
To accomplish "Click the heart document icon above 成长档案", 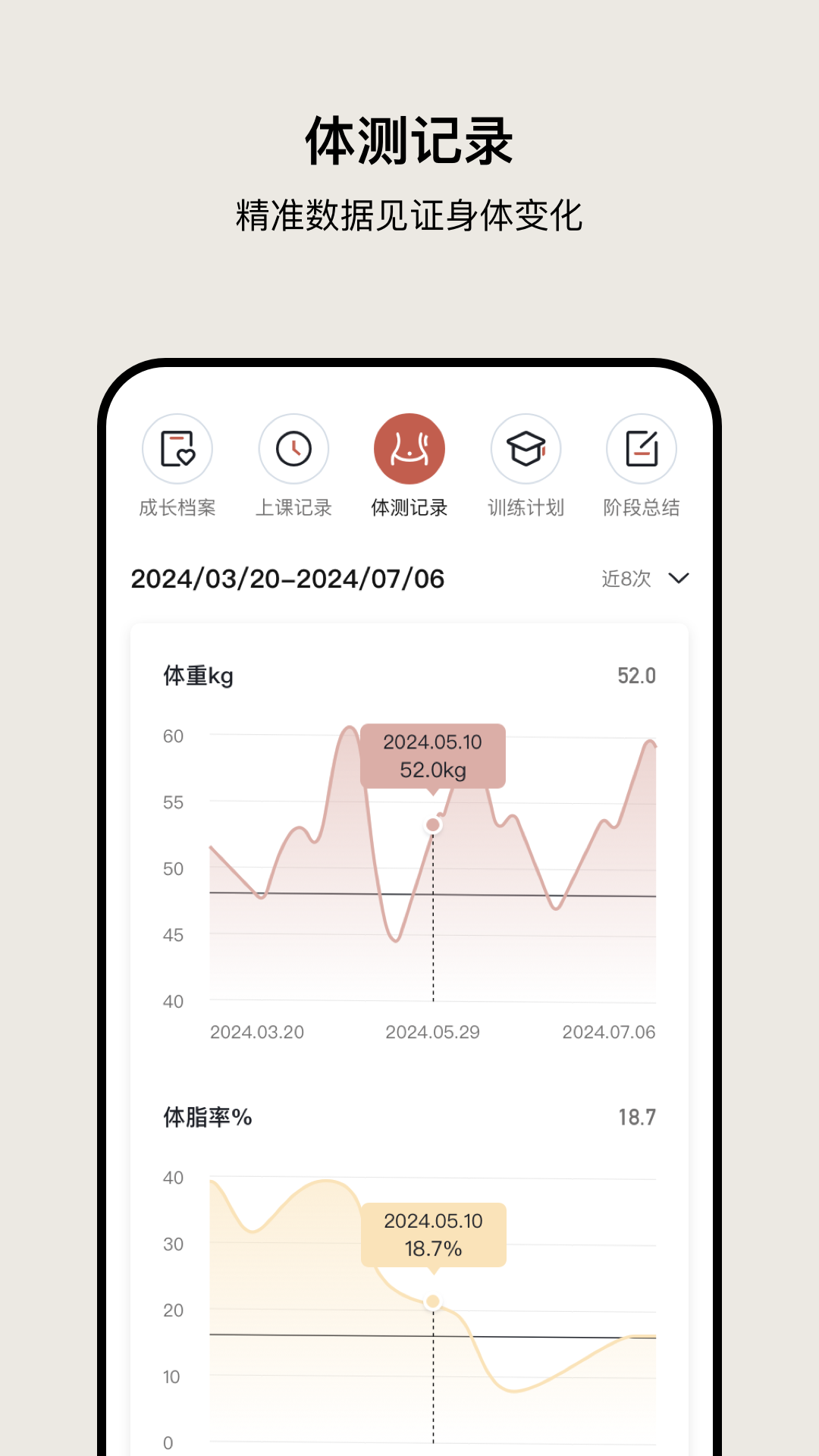I will tap(178, 449).
